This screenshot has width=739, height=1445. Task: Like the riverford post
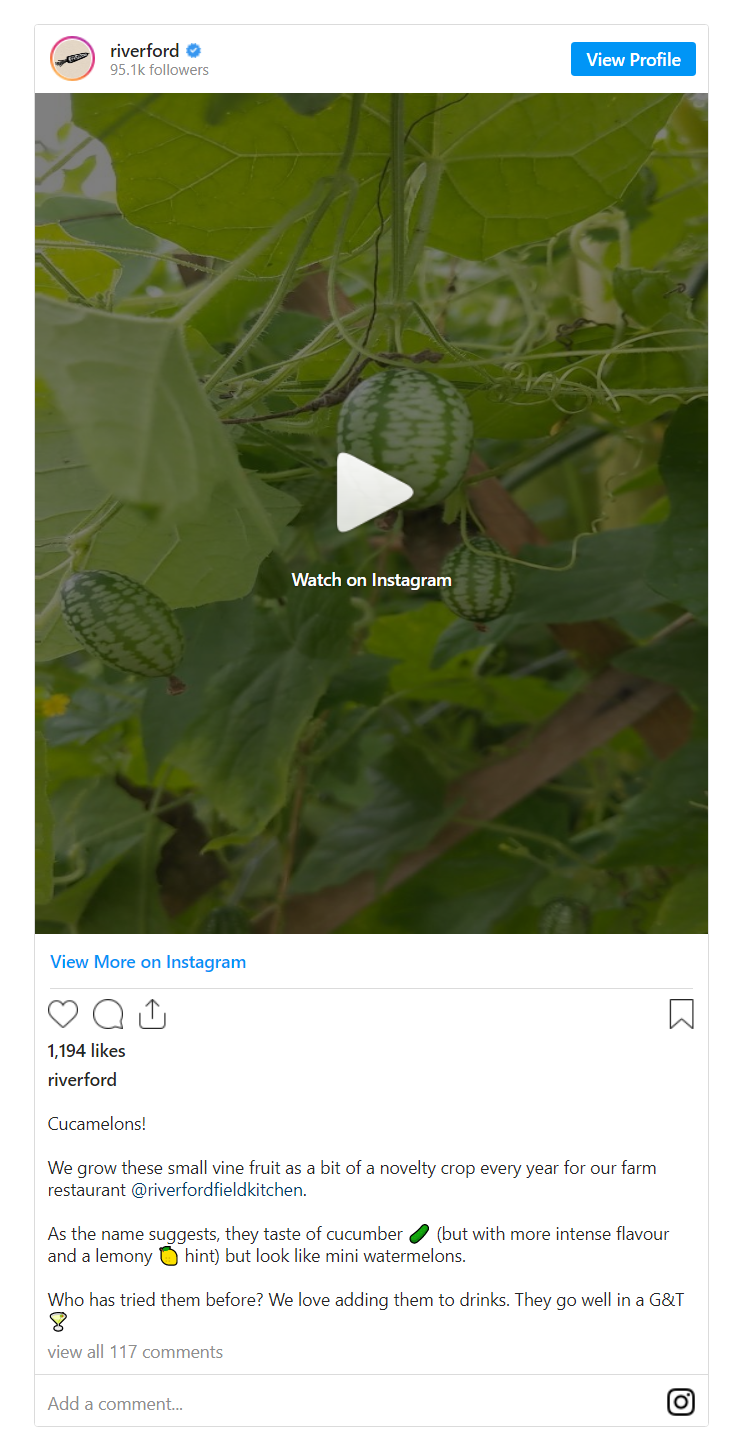coord(63,1014)
